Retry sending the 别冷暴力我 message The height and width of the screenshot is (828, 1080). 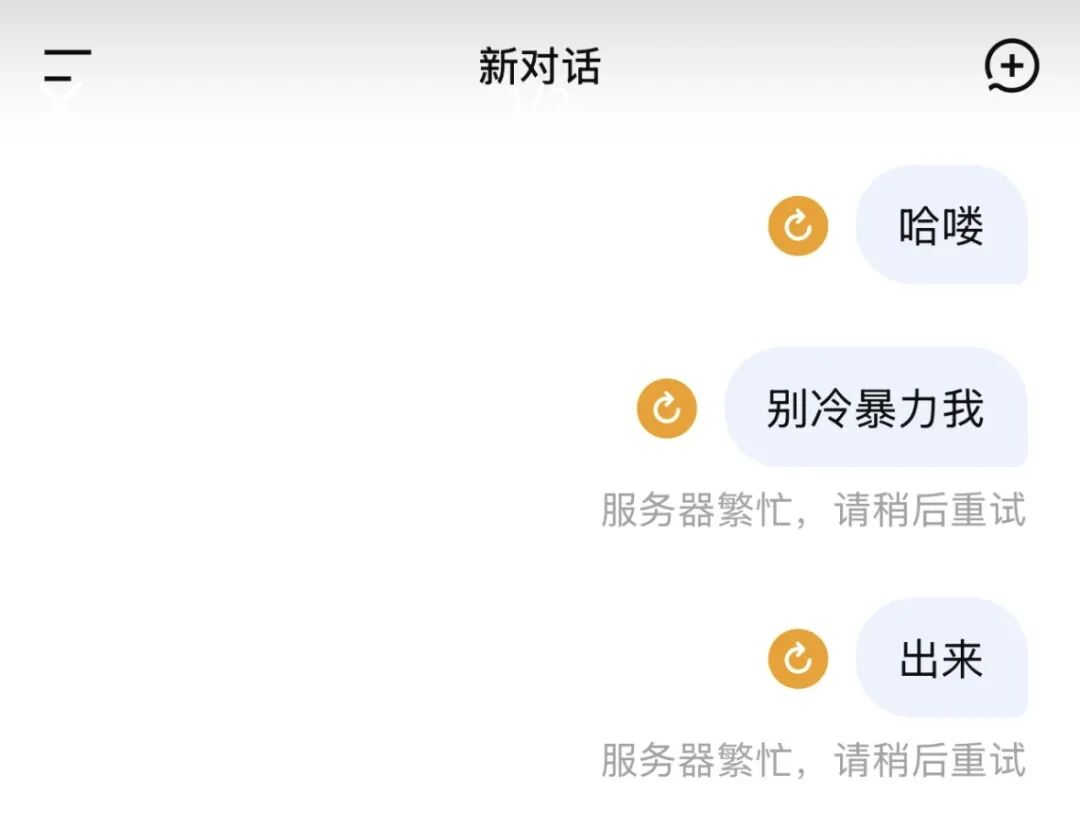[x=666, y=408]
